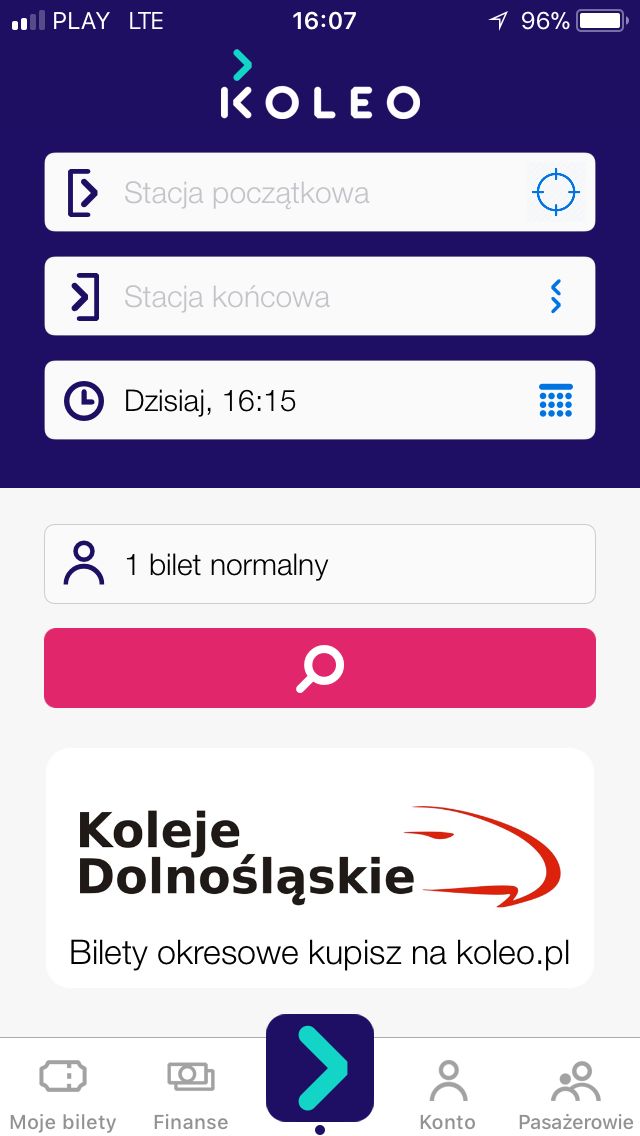The height and width of the screenshot is (1136, 640).
Task: Tap the Stacja początkowa field
Action: point(320,192)
